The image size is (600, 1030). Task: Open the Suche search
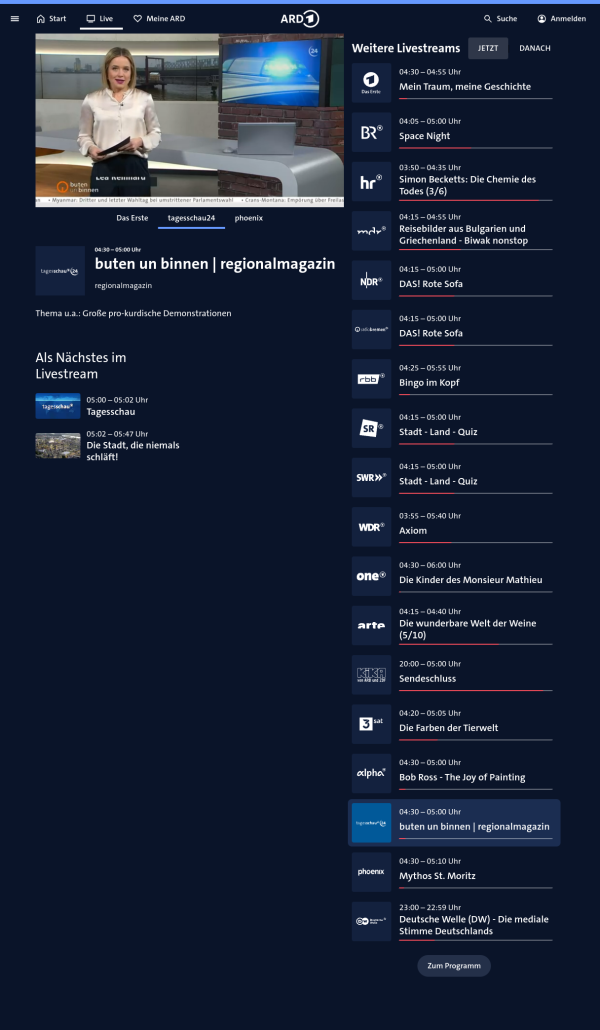coord(500,18)
